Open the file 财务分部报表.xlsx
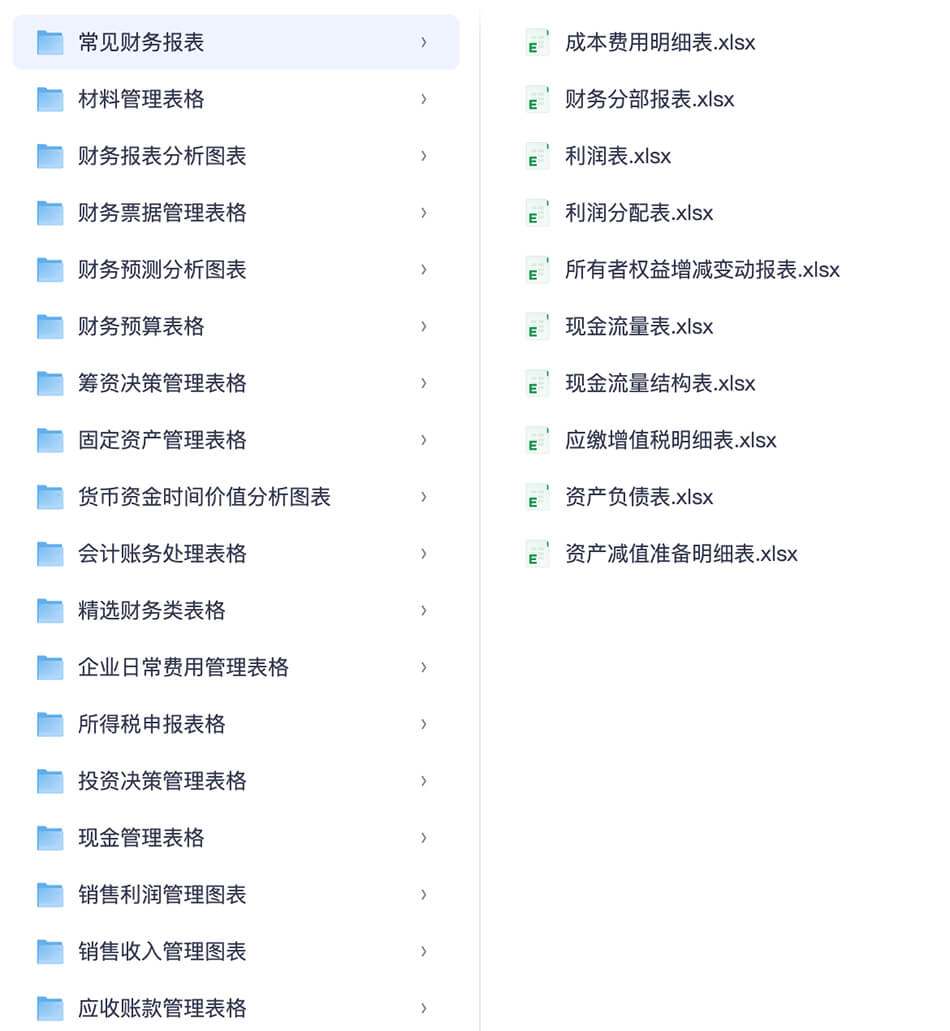 click(x=649, y=99)
